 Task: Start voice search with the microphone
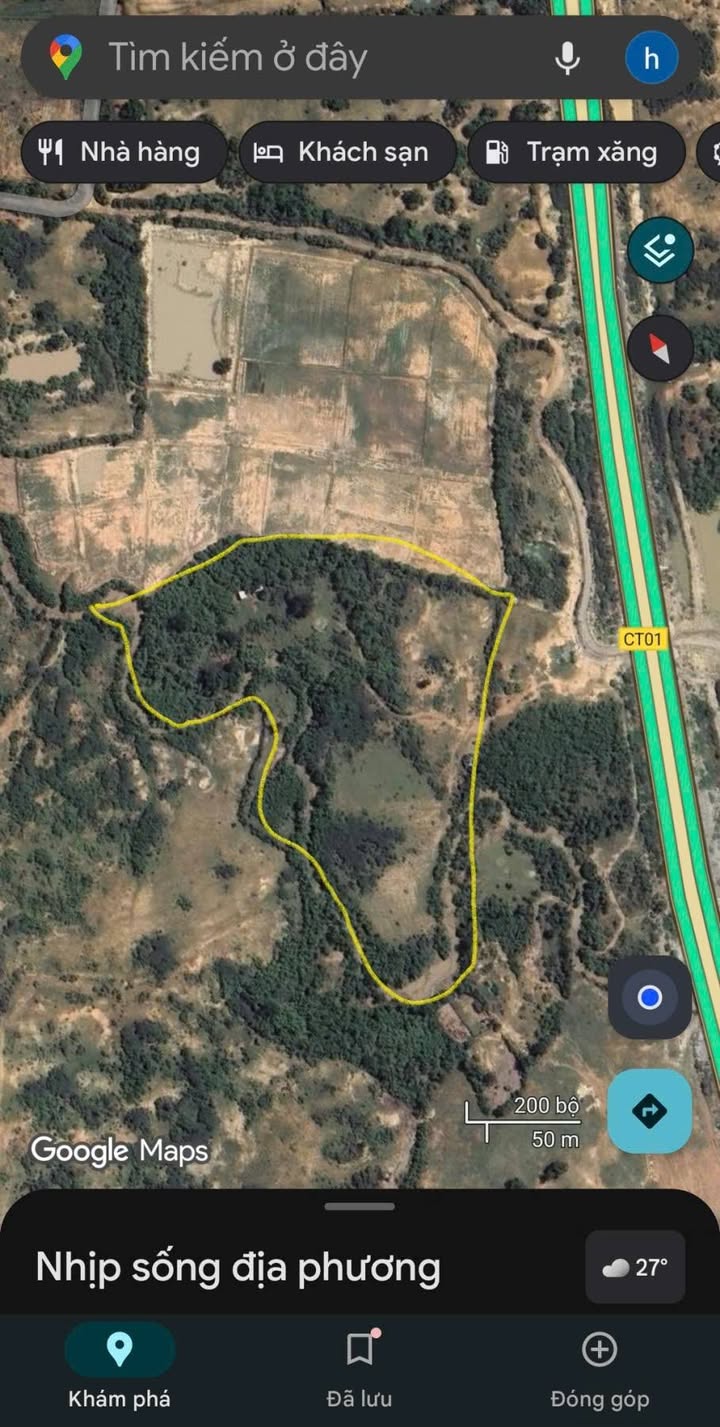(567, 58)
